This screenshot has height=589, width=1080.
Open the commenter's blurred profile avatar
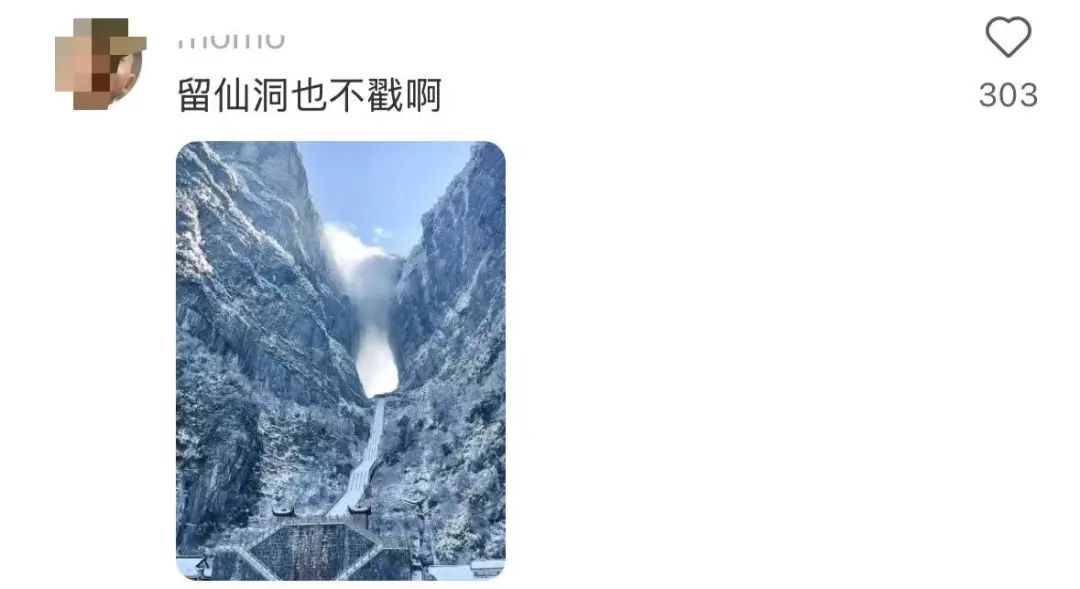pos(99,63)
